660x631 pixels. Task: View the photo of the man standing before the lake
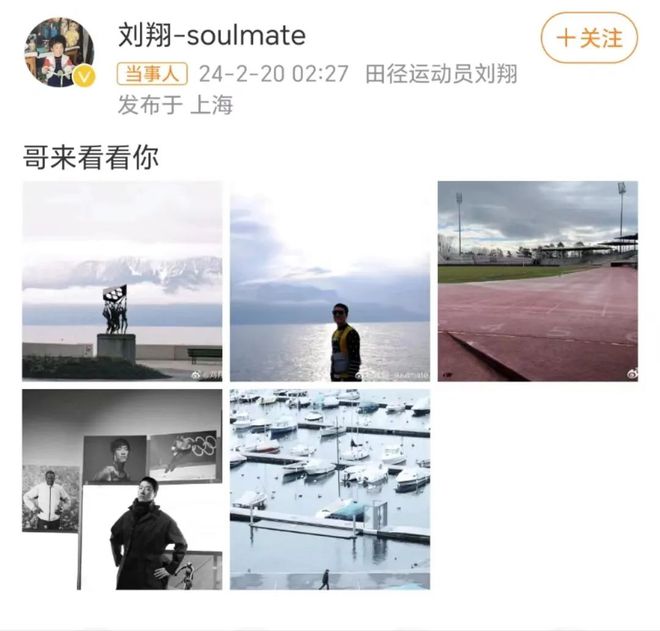330,280
